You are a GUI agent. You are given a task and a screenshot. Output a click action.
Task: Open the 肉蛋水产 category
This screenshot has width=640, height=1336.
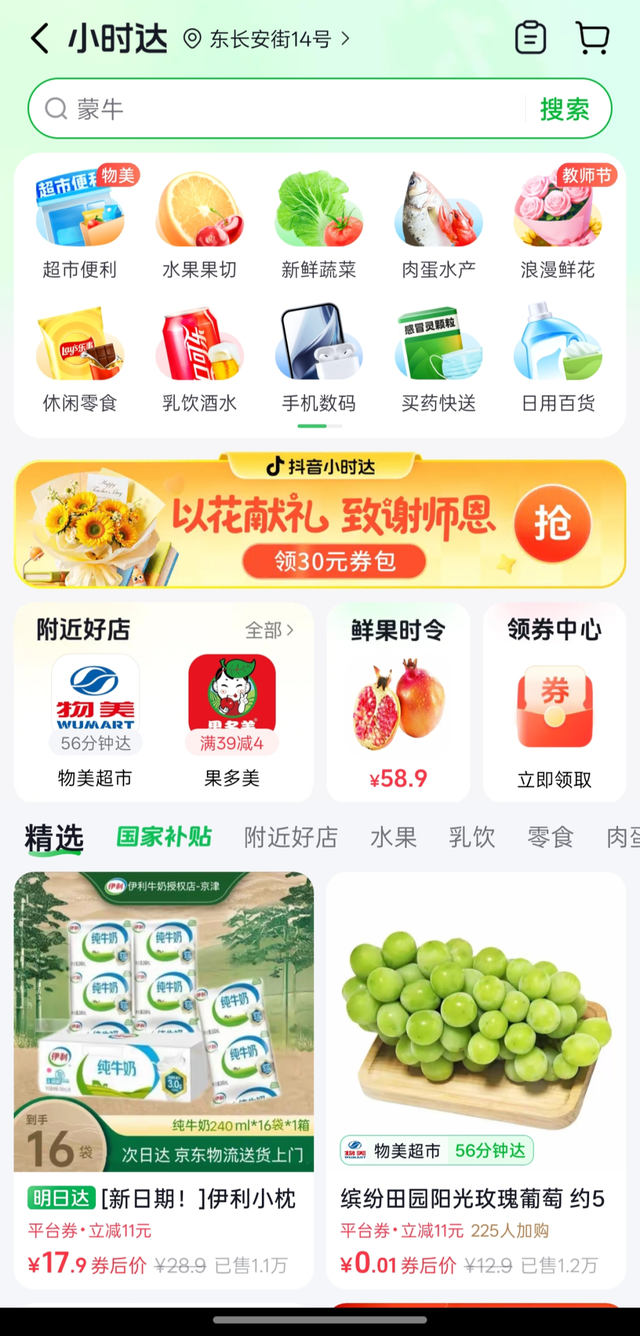(x=438, y=224)
